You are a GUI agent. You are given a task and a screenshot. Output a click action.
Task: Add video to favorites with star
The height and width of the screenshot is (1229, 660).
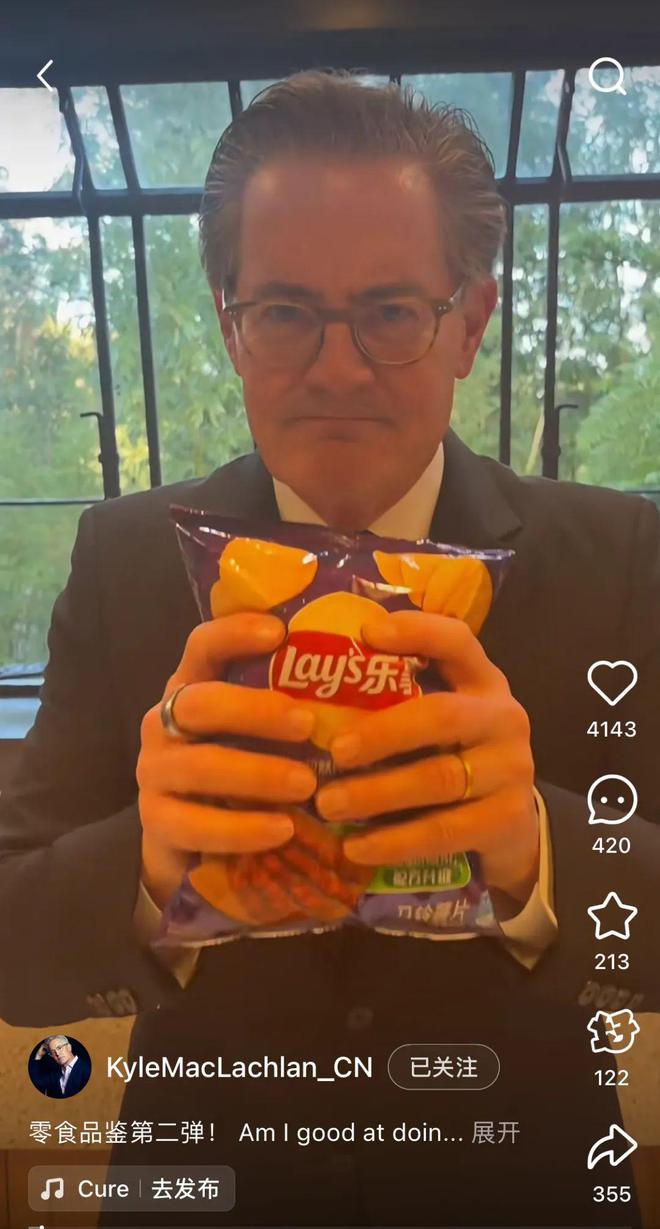(612, 916)
